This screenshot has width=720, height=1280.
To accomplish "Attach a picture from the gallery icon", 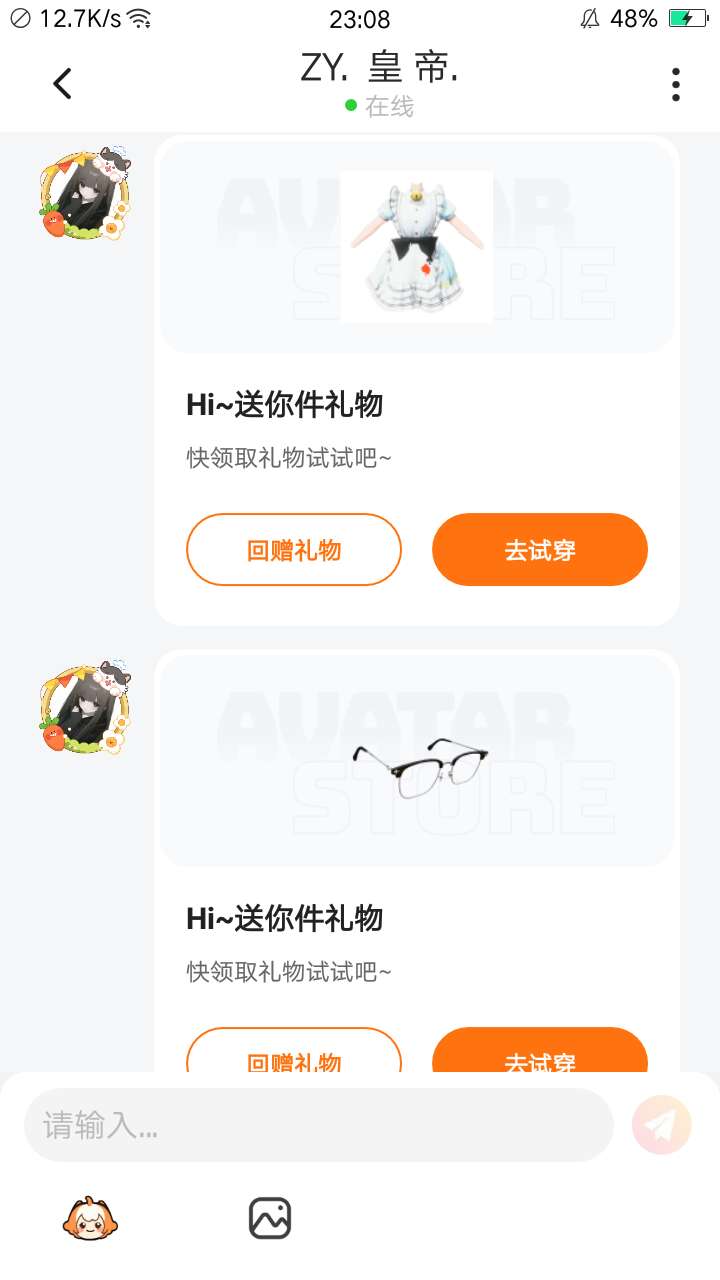I will pos(270,1218).
